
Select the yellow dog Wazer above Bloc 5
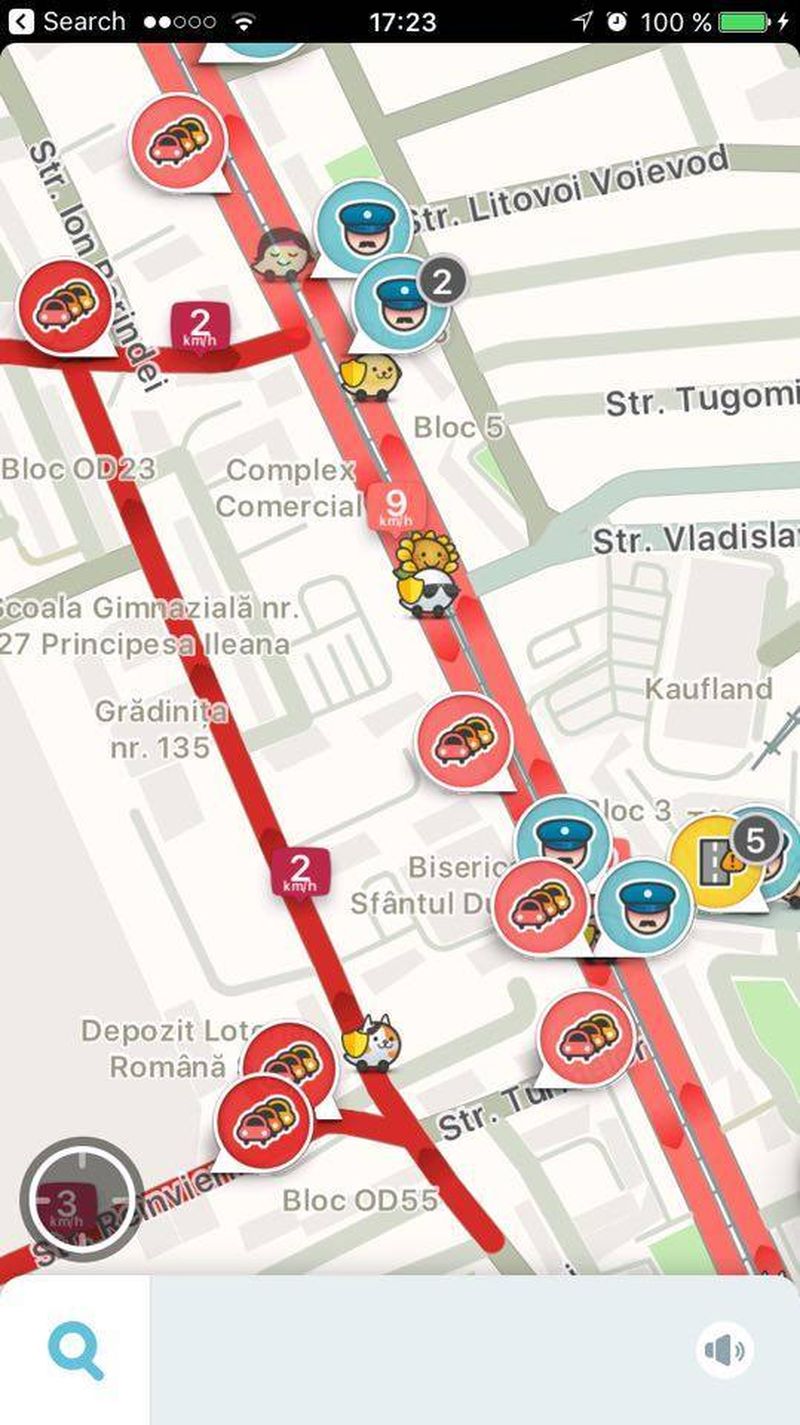click(x=370, y=377)
